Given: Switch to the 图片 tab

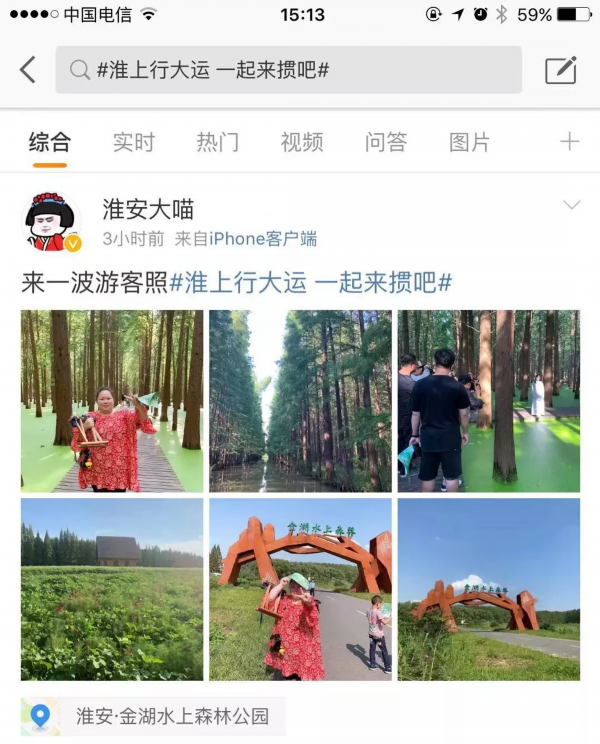Looking at the screenshot, I should click(469, 142).
